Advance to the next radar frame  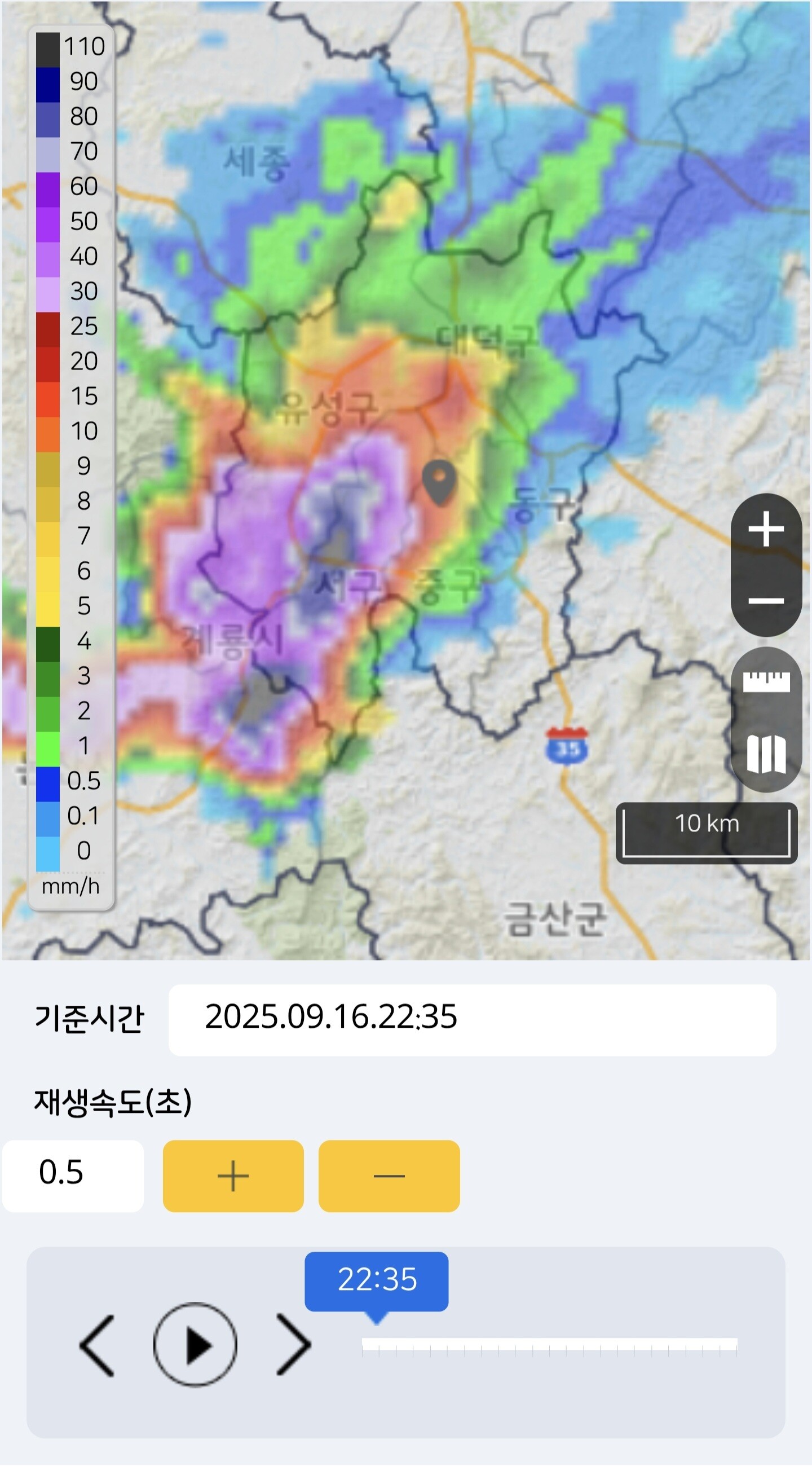tap(293, 1345)
